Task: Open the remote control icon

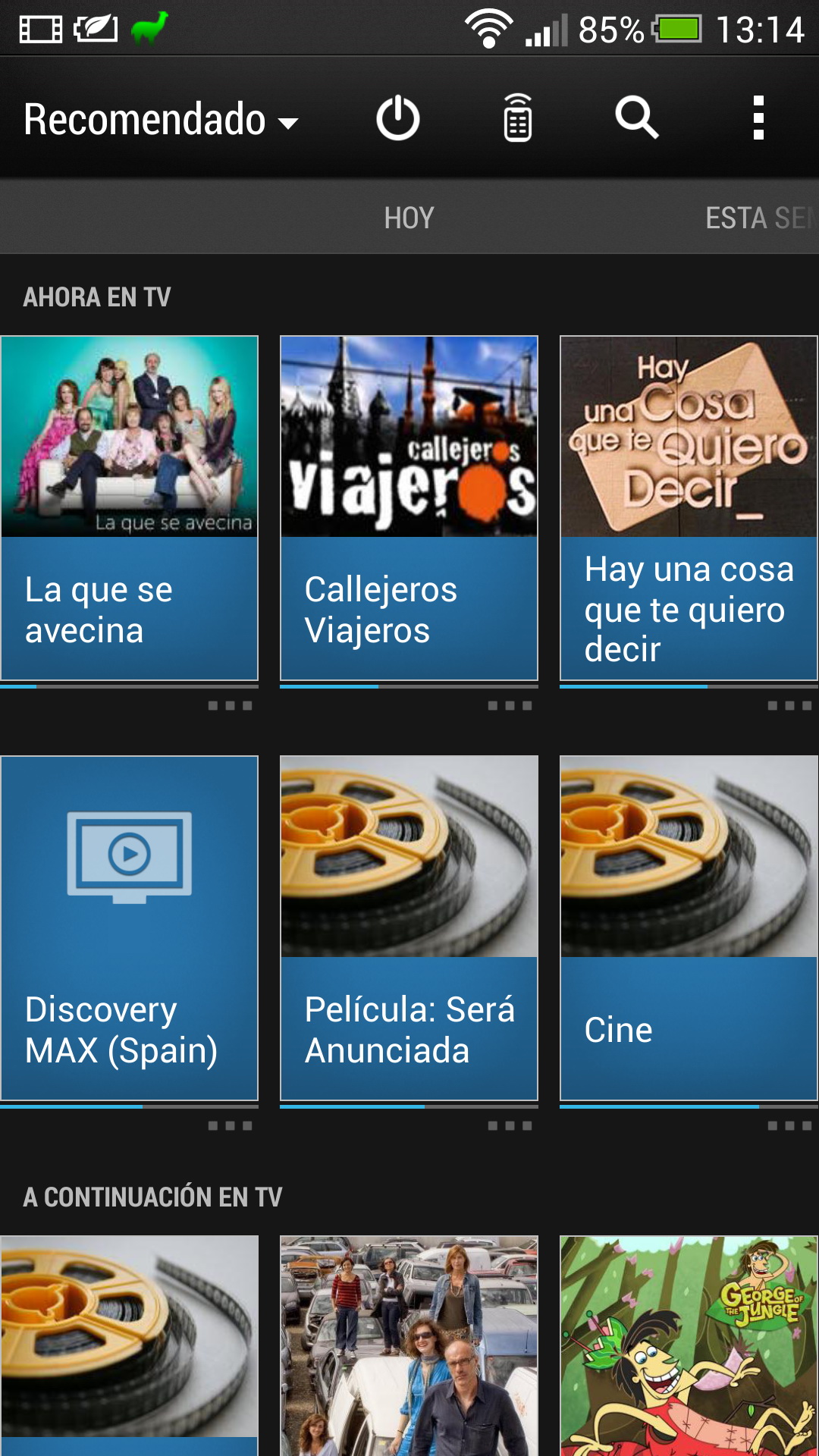Action: pos(518,119)
